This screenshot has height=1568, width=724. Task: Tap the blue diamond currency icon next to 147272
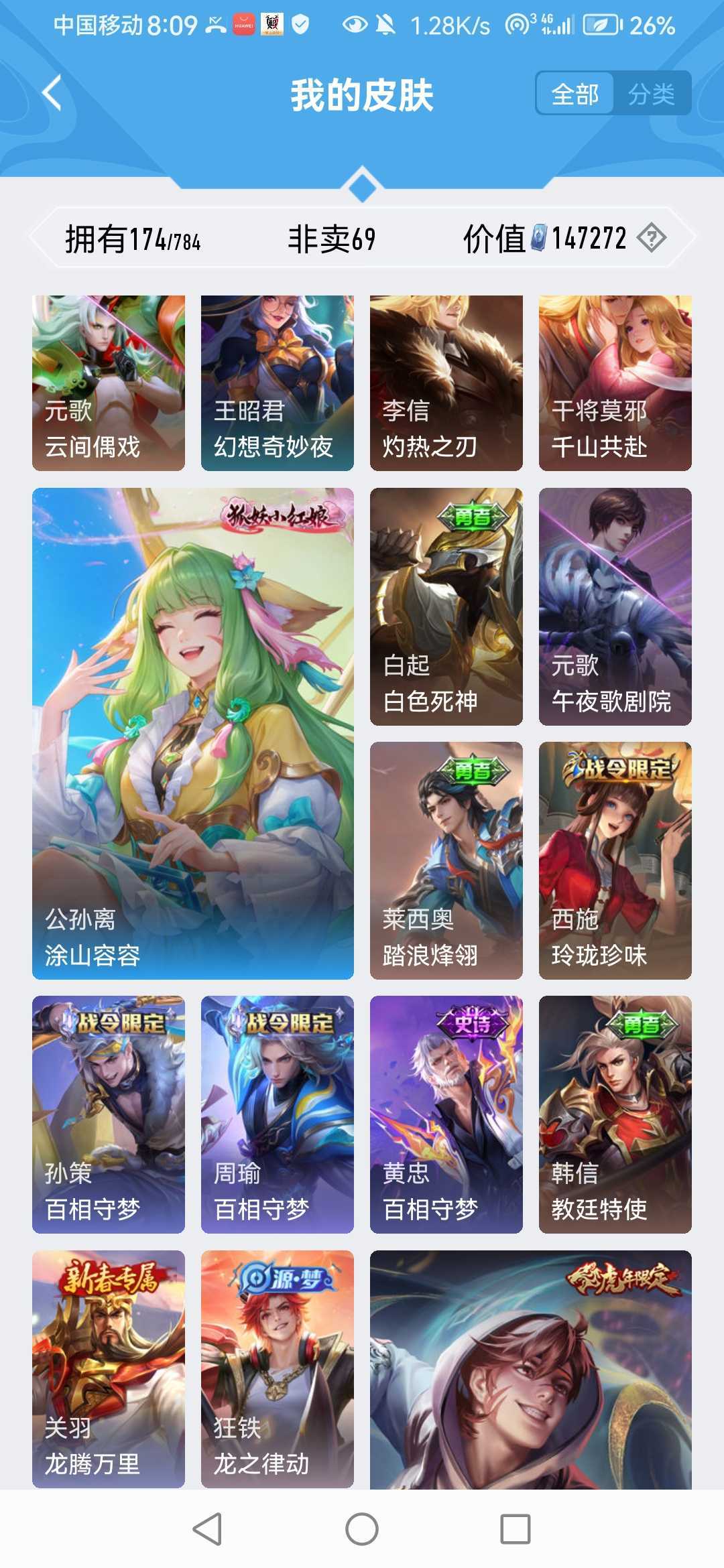click(x=540, y=237)
